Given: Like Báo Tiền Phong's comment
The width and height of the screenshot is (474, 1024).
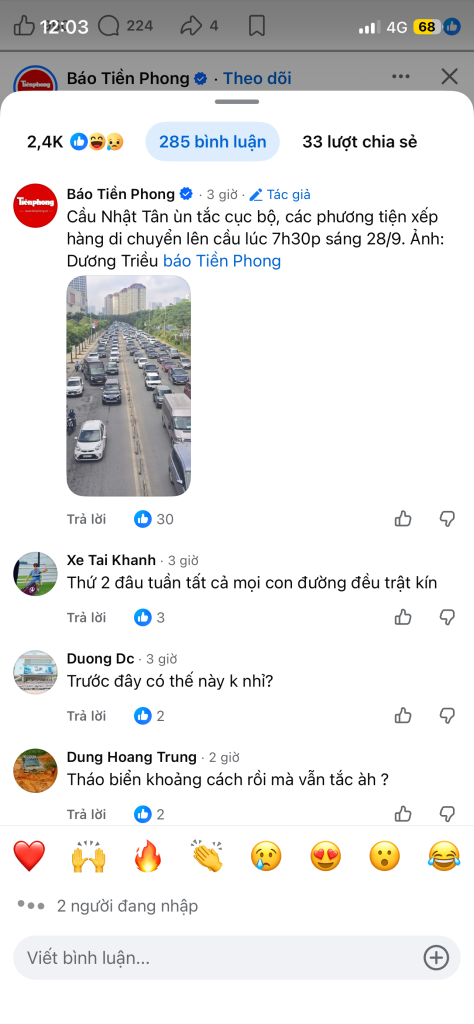Looking at the screenshot, I should (403, 519).
